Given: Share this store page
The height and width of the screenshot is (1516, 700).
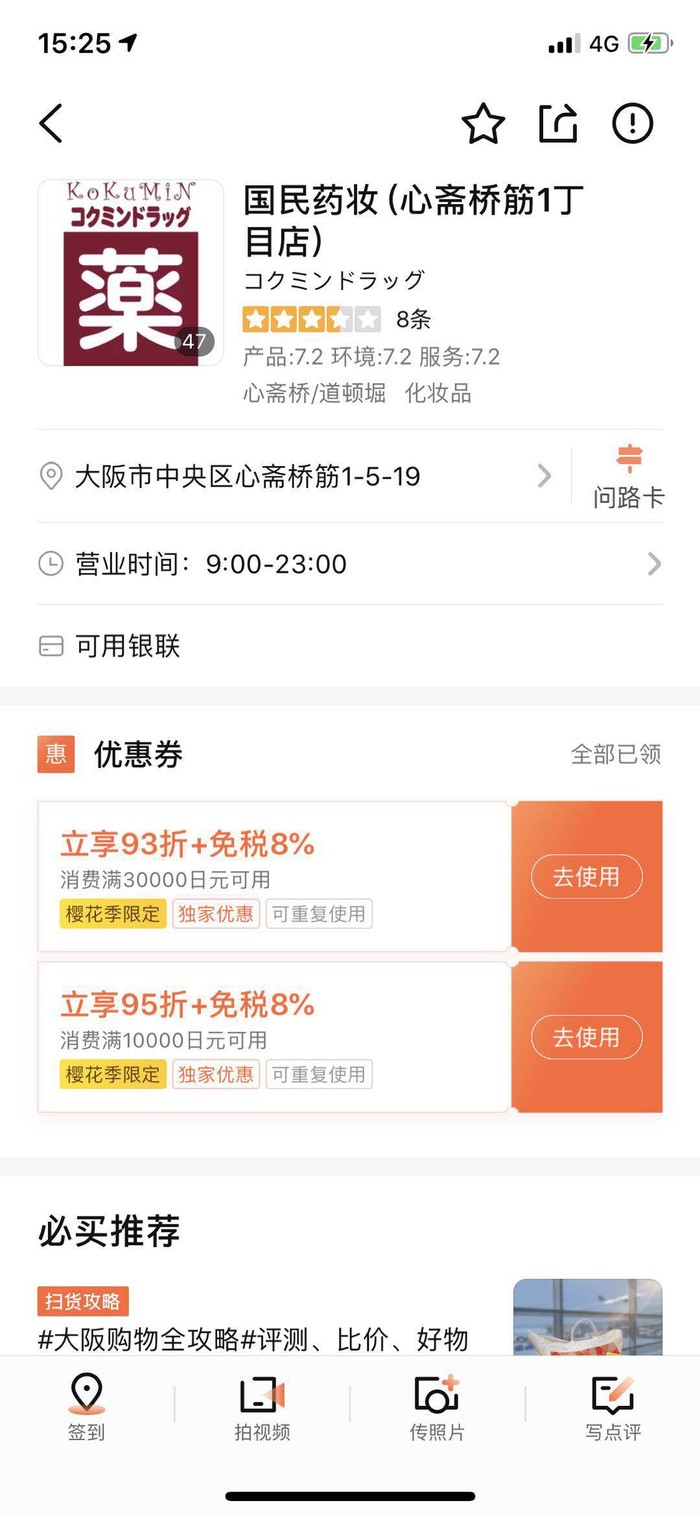Looking at the screenshot, I should click(558, 124).
